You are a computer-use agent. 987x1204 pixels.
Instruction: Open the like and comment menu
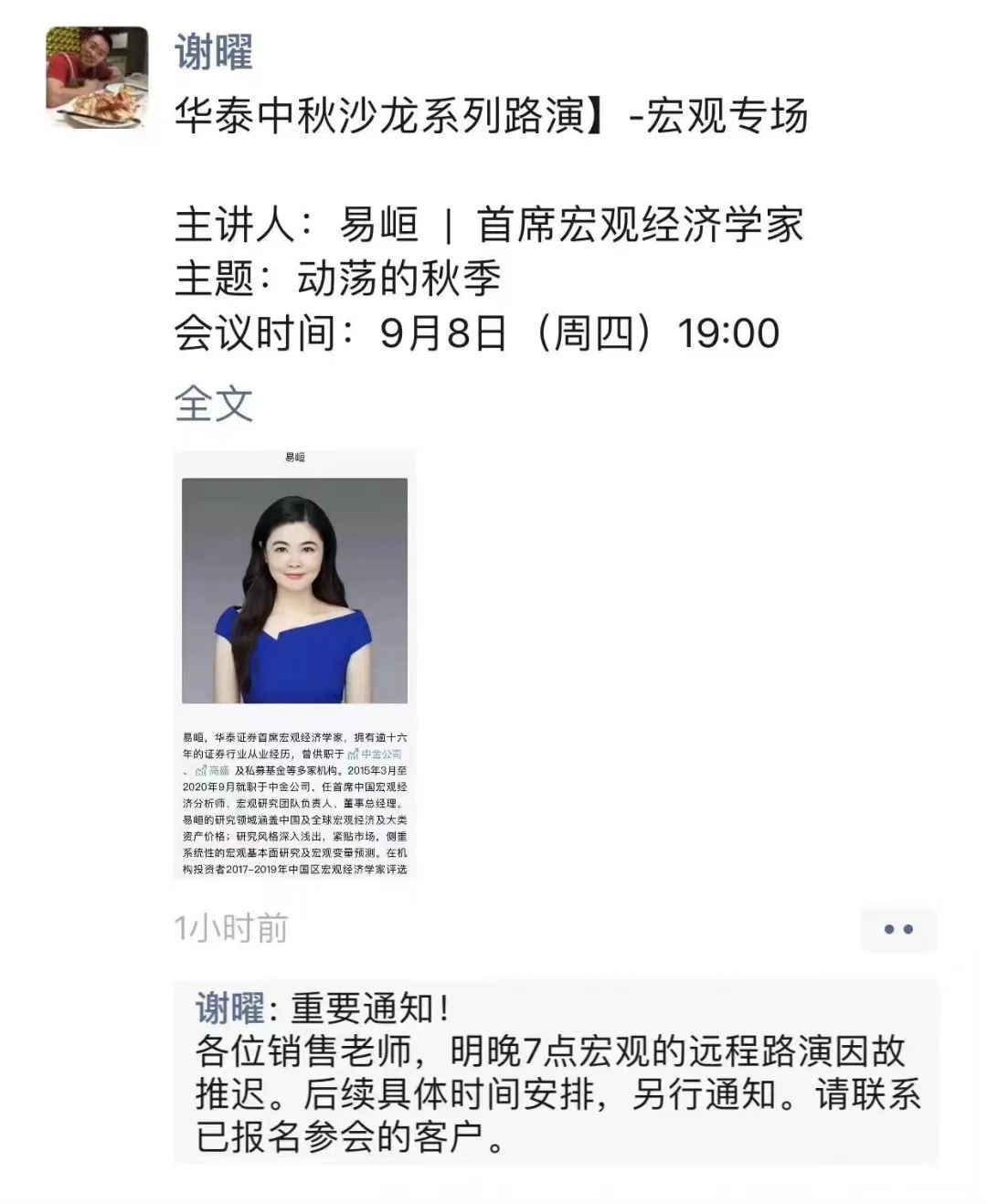[897, 929]
